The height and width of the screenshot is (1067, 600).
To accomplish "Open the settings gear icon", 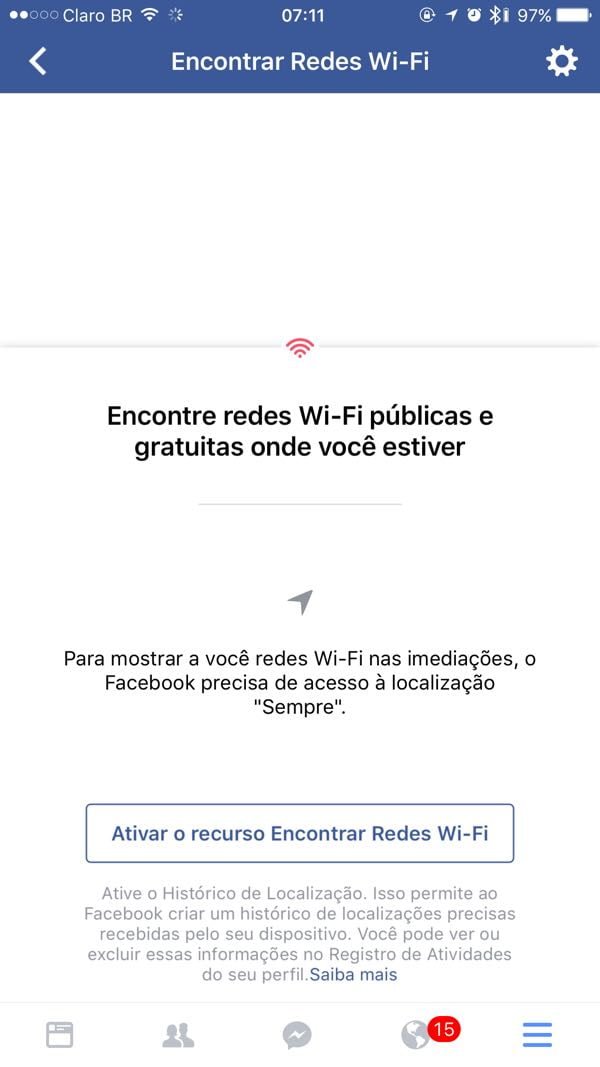I will coord(561,61).
